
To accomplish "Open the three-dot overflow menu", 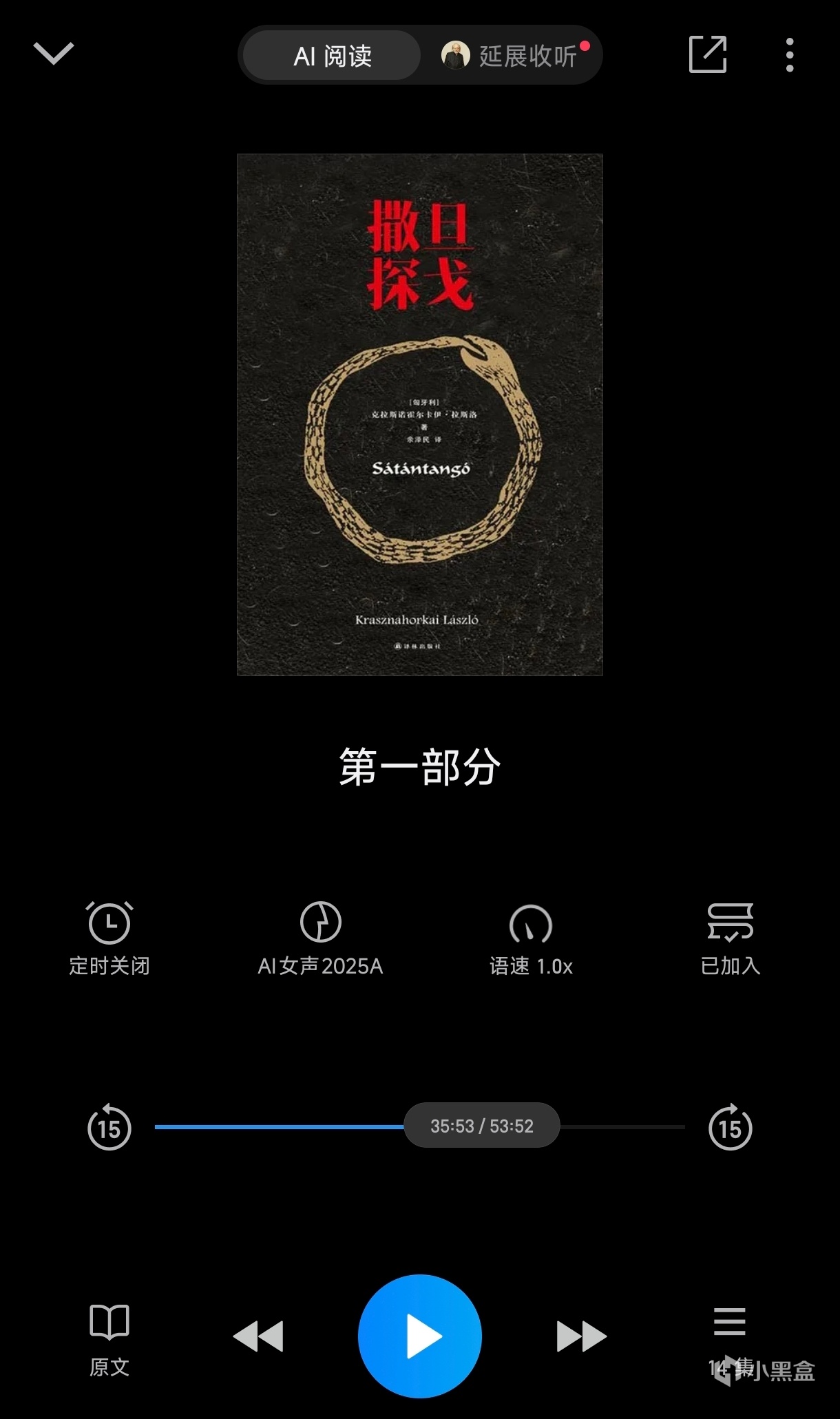I will (x=790, y=54).
